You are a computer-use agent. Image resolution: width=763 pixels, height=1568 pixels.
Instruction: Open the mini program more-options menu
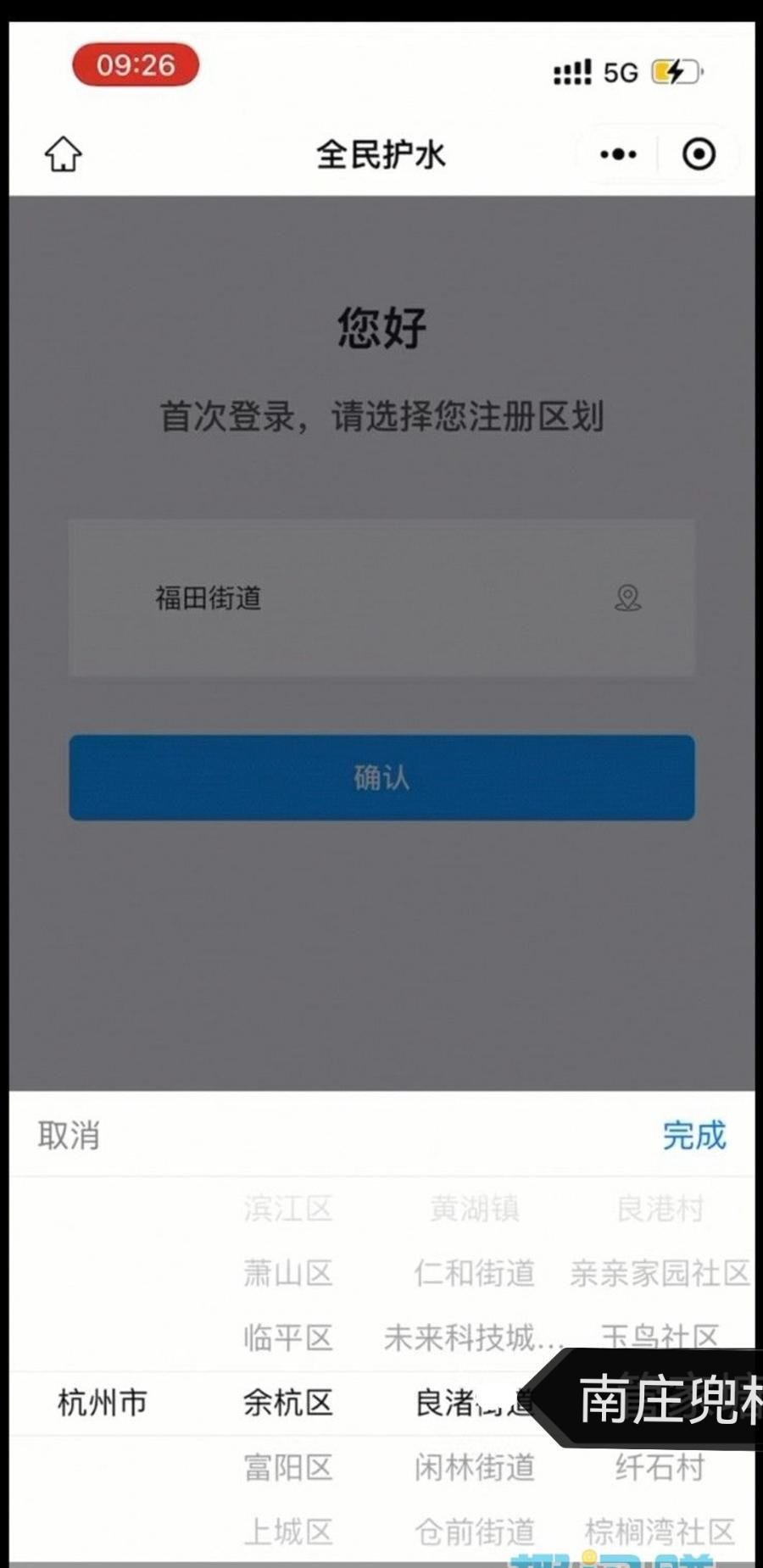pos(618,155)
